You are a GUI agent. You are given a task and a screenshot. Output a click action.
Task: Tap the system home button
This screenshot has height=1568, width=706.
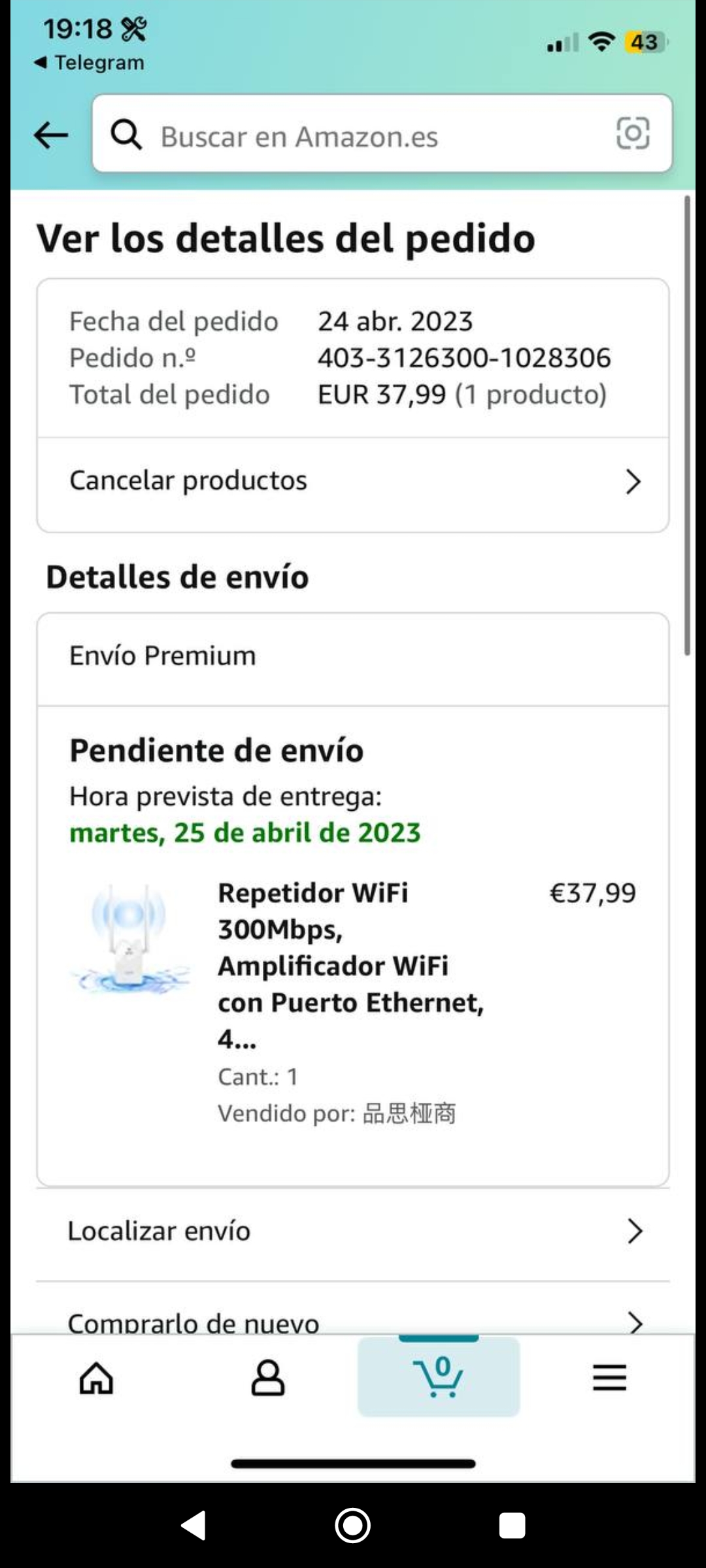pyautogui.click(x=353, y=1526)
